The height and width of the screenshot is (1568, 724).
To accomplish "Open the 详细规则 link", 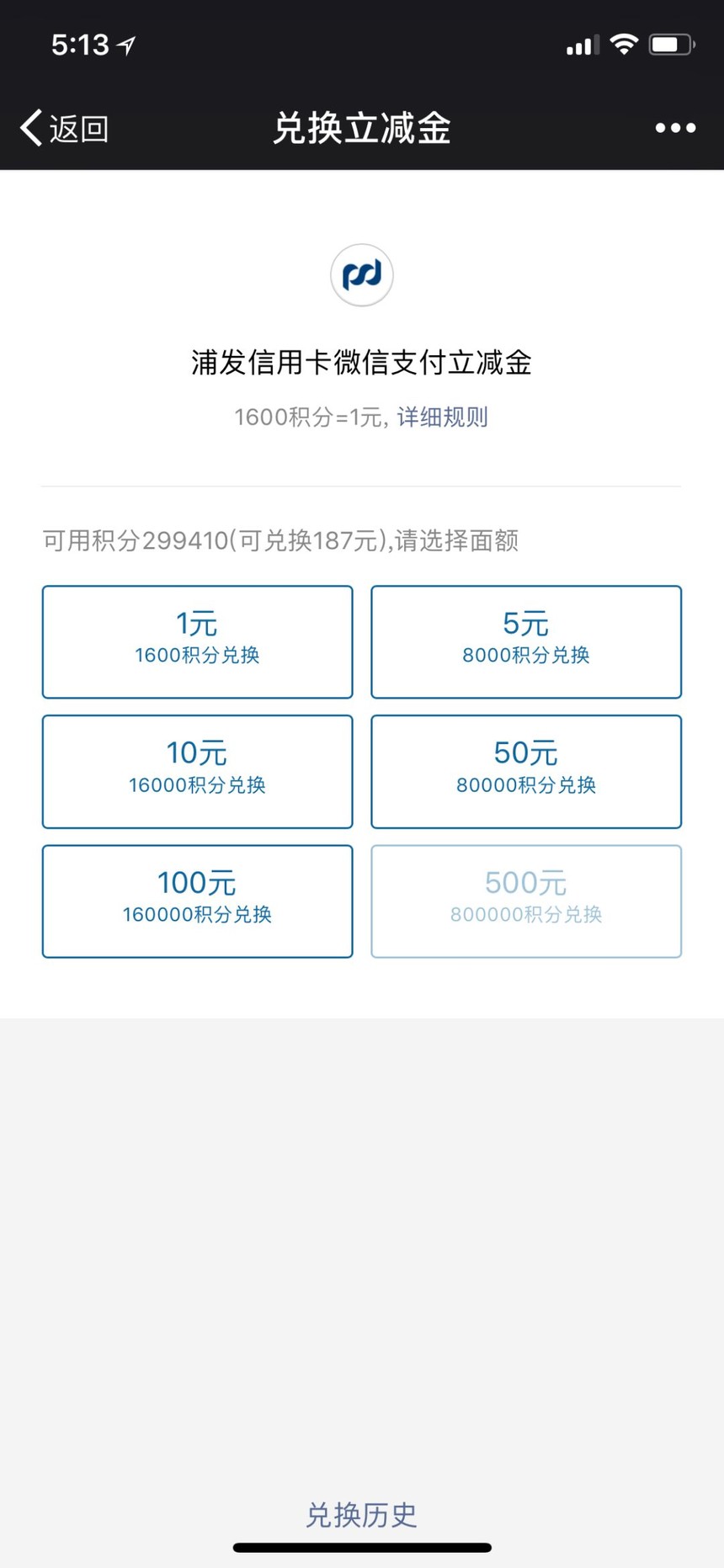I will (442, 417).
